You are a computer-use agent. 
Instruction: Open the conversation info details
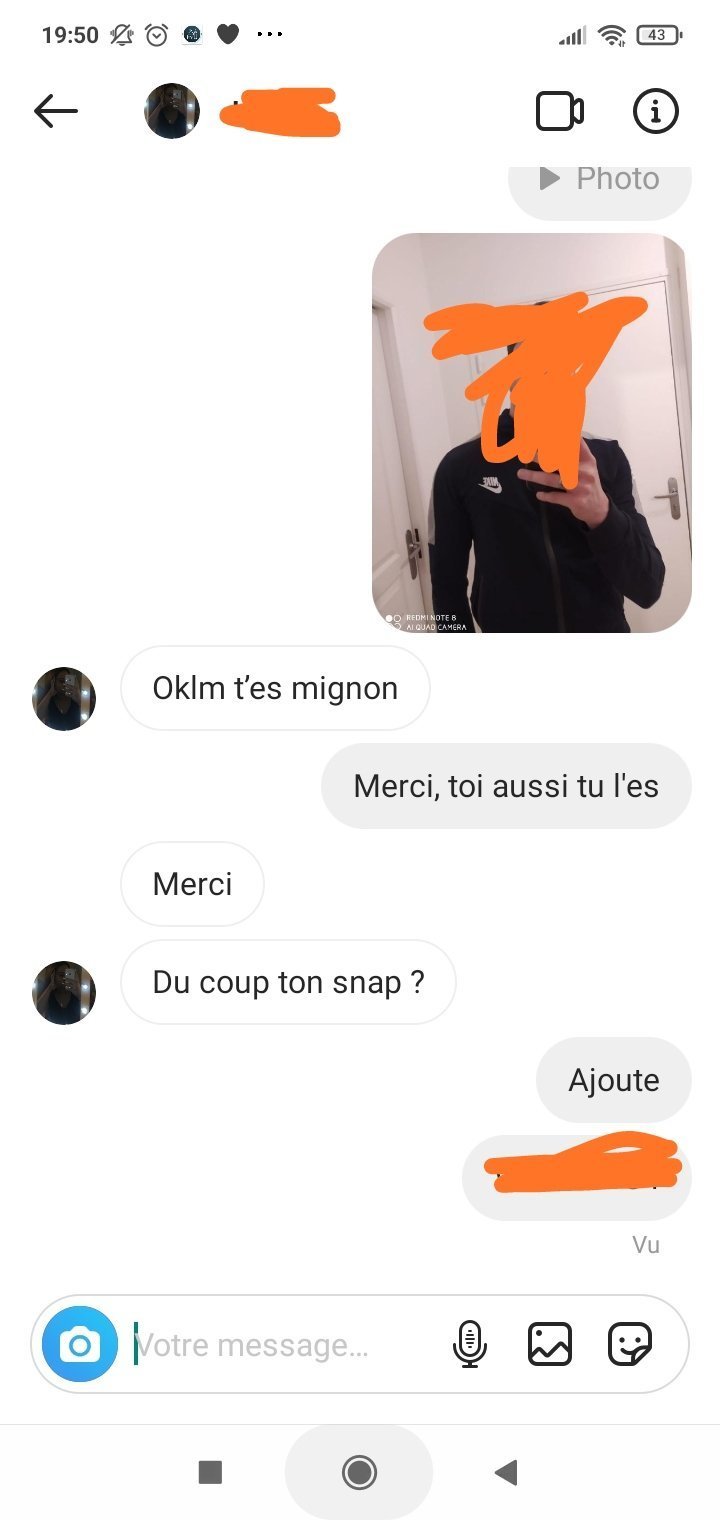tap(656, 111)
